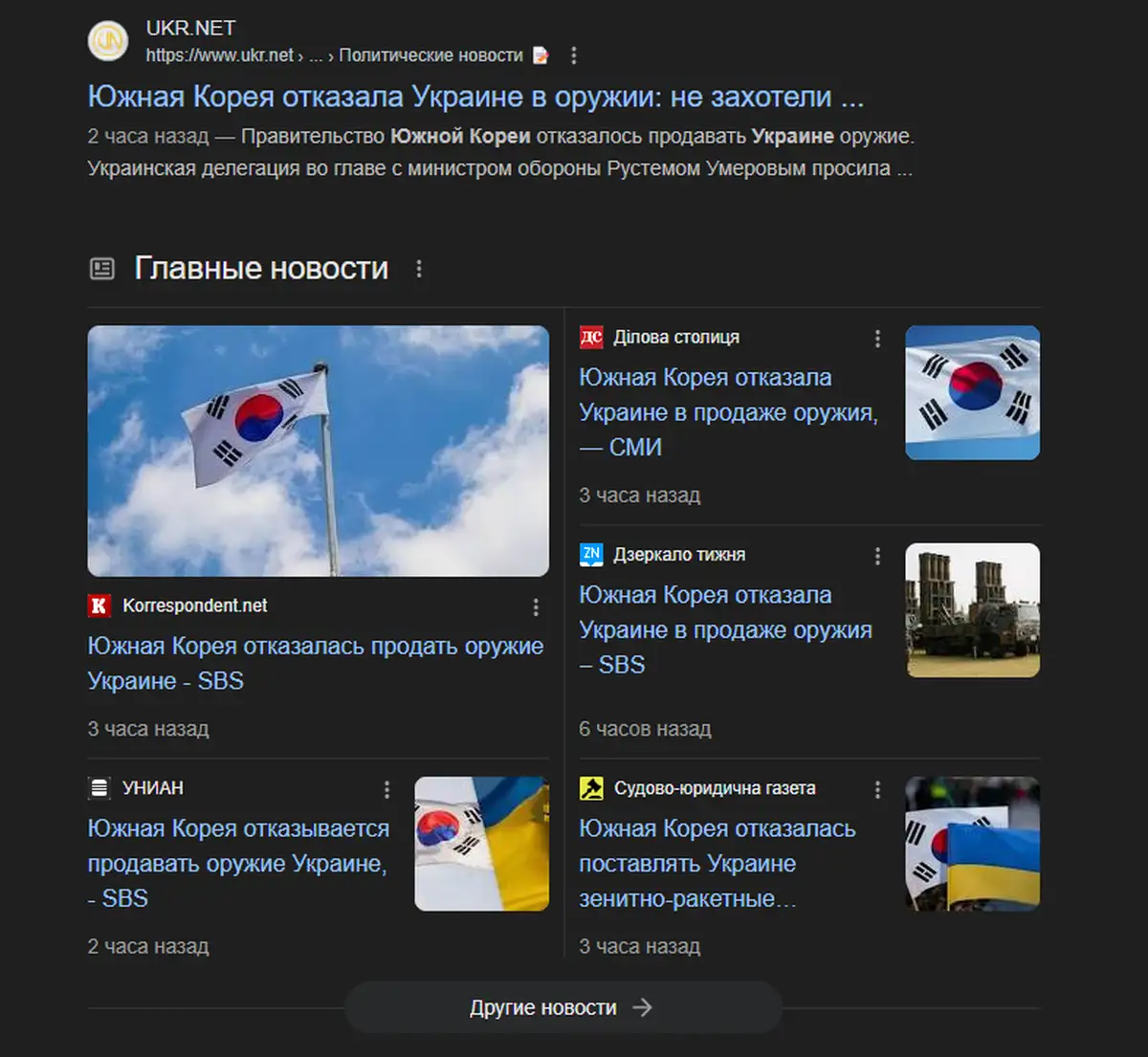
Task: Open options next to Главные новости heading
Action: pyautogui.click(x=419, y=269)
